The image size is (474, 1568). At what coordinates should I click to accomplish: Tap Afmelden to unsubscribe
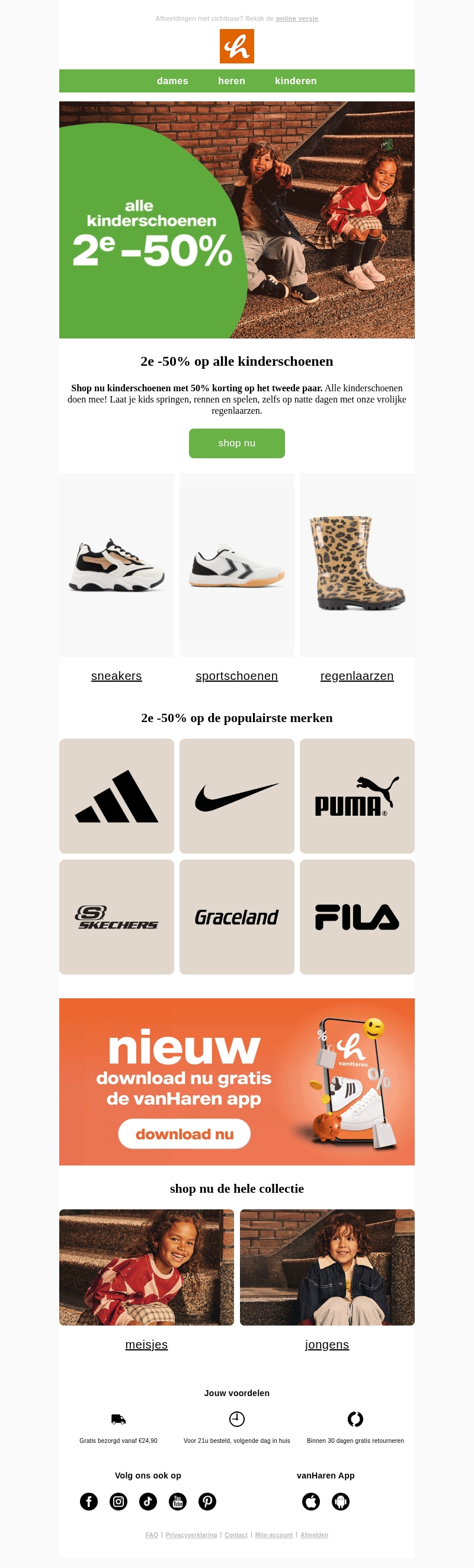pos(314,1535)
